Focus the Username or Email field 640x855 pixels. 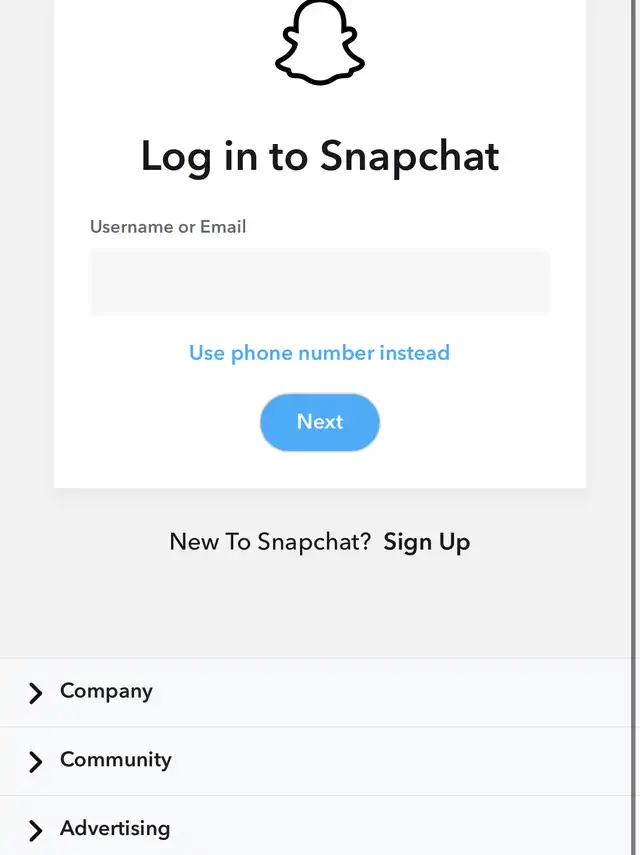319,282
